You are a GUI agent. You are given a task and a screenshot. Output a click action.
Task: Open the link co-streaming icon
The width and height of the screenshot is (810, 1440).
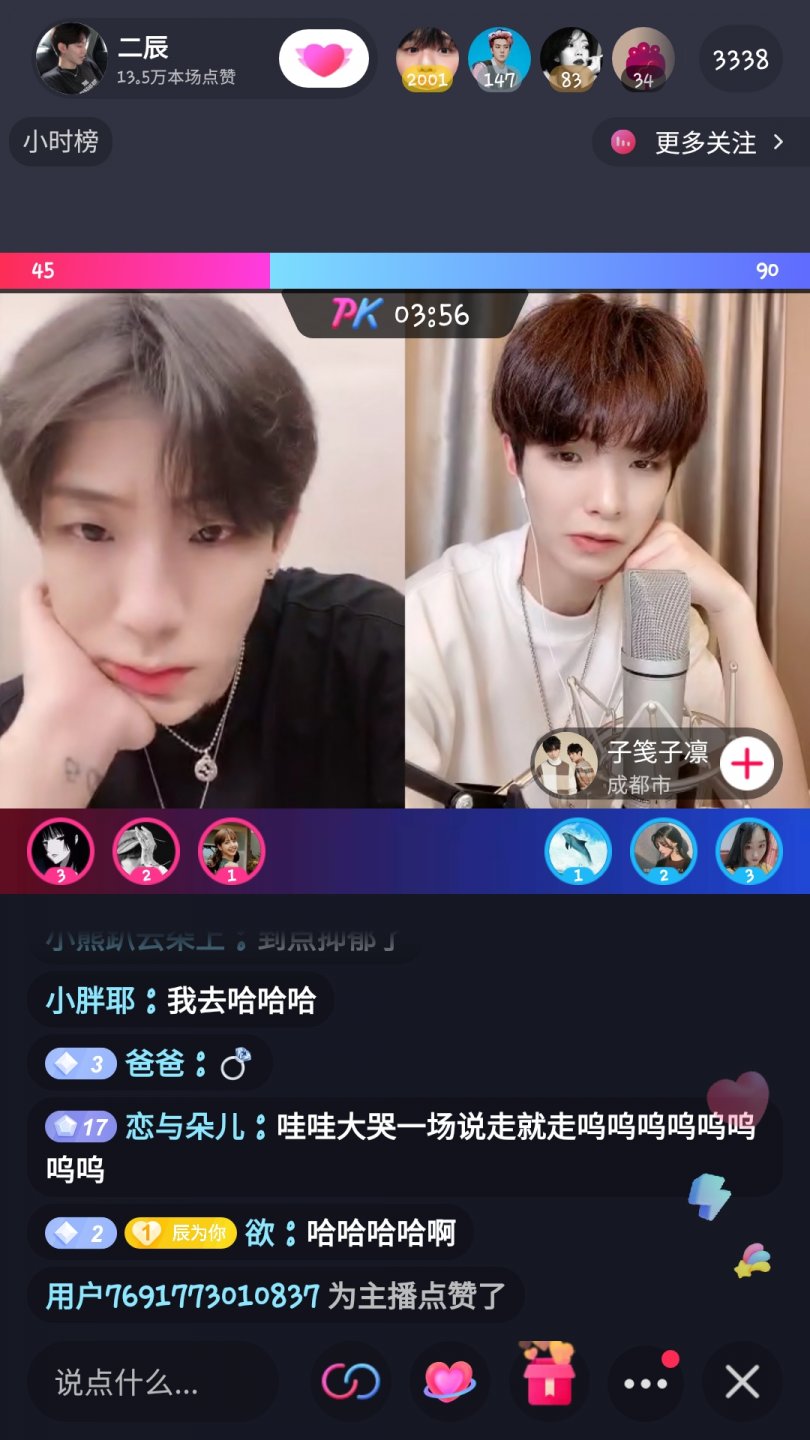point(351,1382)
